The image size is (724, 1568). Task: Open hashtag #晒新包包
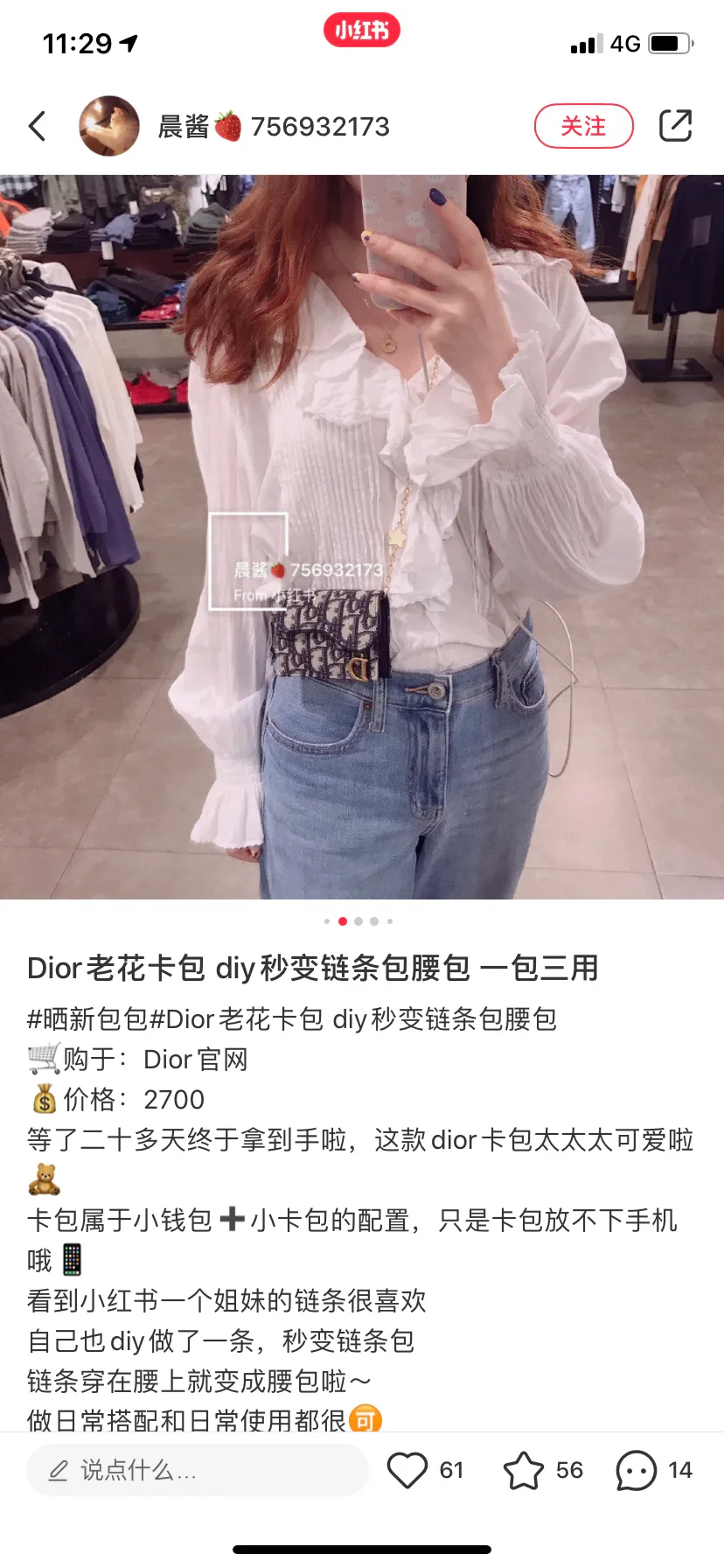[x=87, y=1019]
